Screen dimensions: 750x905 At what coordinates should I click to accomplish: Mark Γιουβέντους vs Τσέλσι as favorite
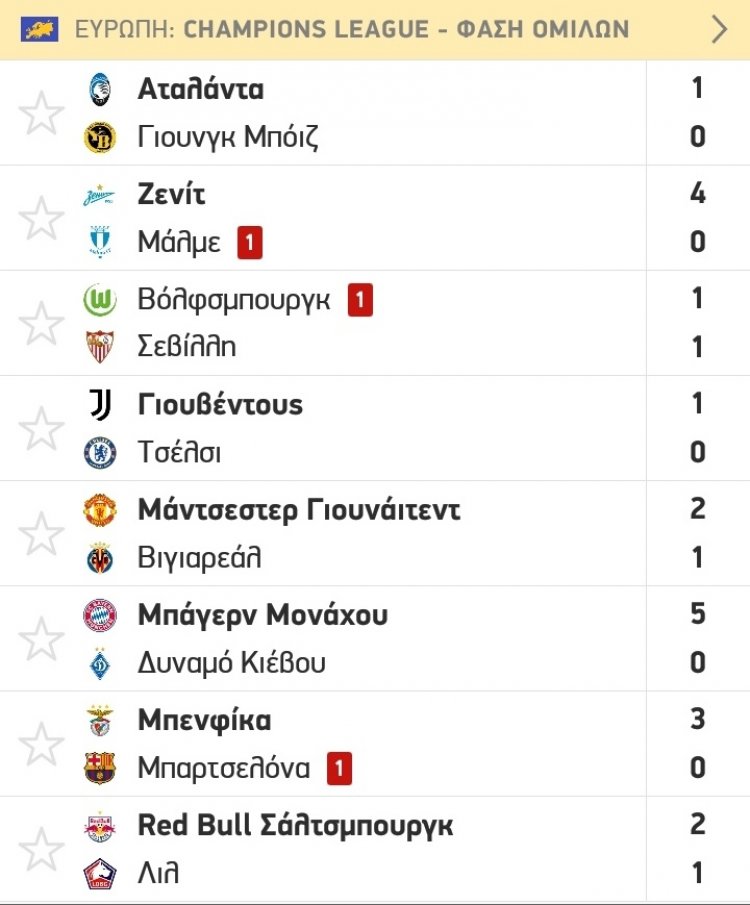pos(42,428)
